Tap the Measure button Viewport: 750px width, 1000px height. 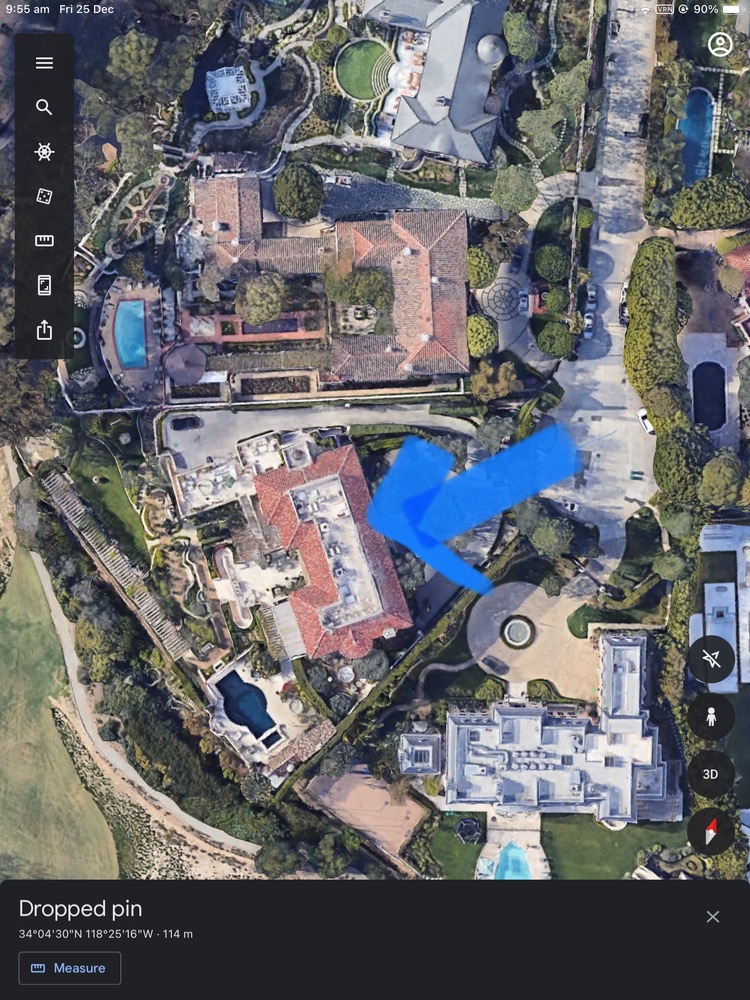tap(70, 968)
